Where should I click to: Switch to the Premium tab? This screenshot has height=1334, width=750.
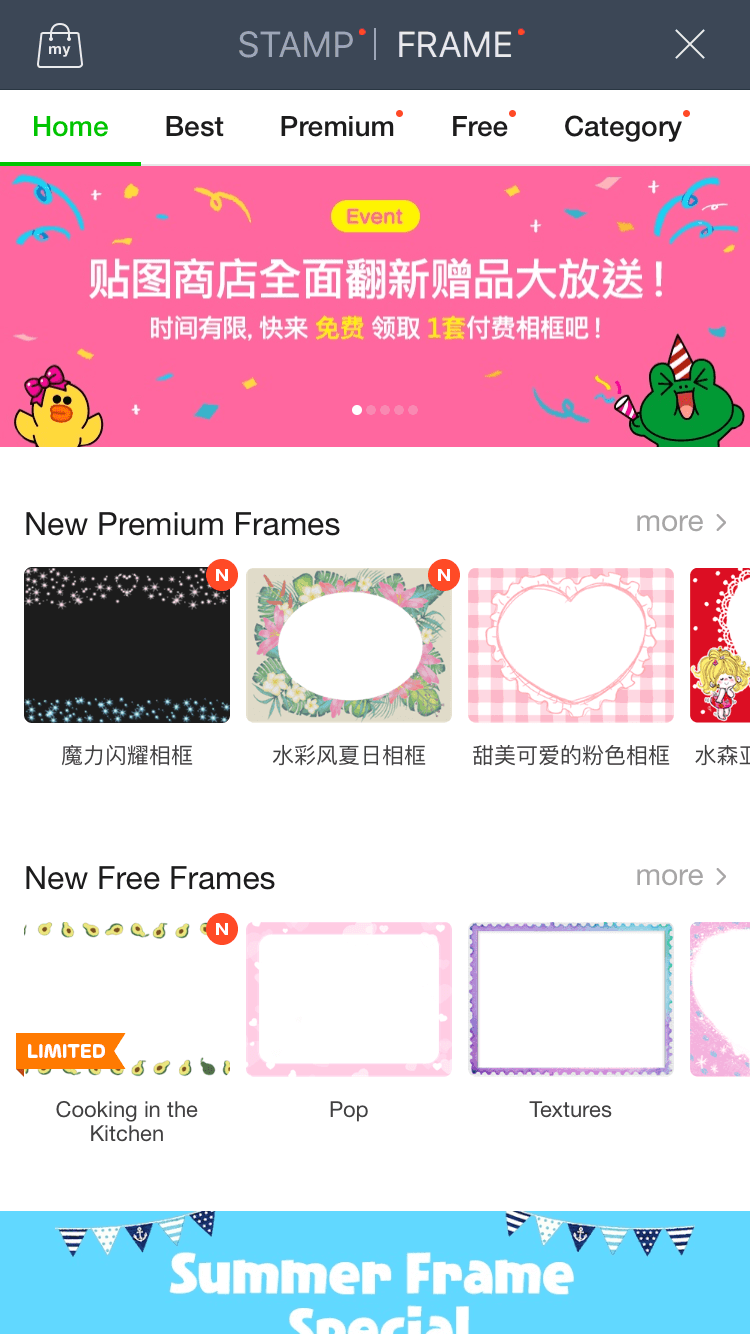[337, 127]
